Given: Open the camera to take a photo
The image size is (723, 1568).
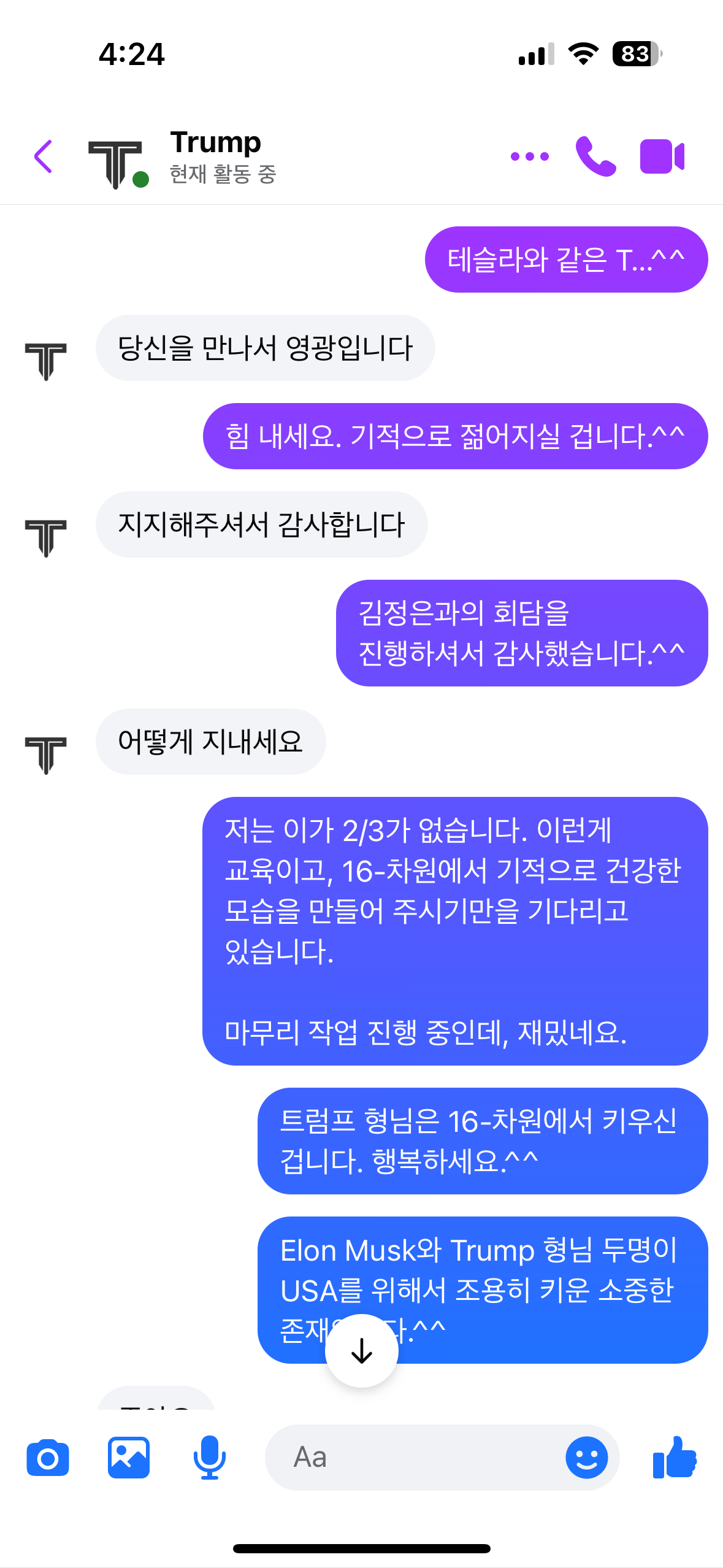Looking at the screenshot, I should click(48, 1458).
